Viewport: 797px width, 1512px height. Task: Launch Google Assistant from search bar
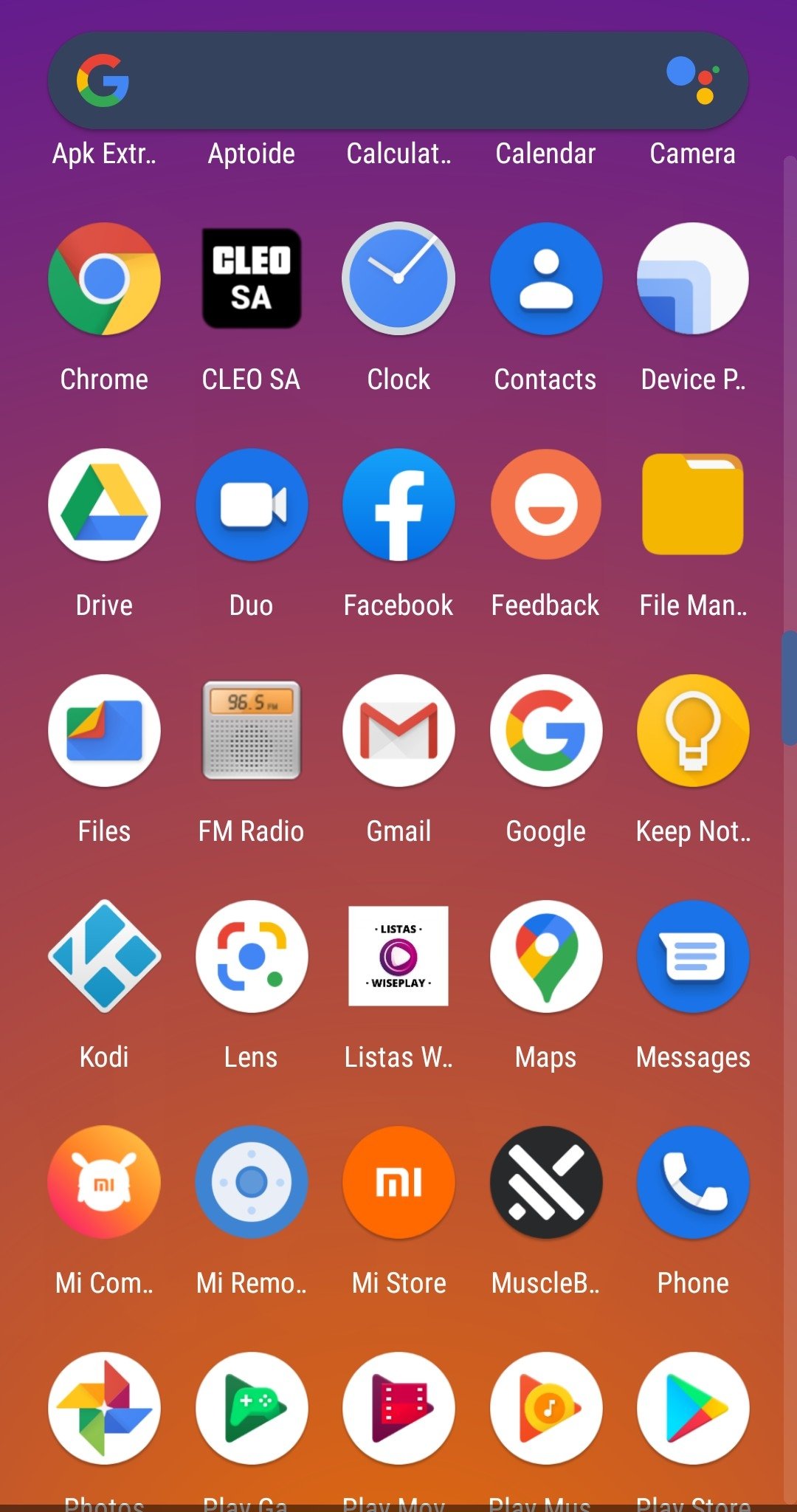point(693,80)
